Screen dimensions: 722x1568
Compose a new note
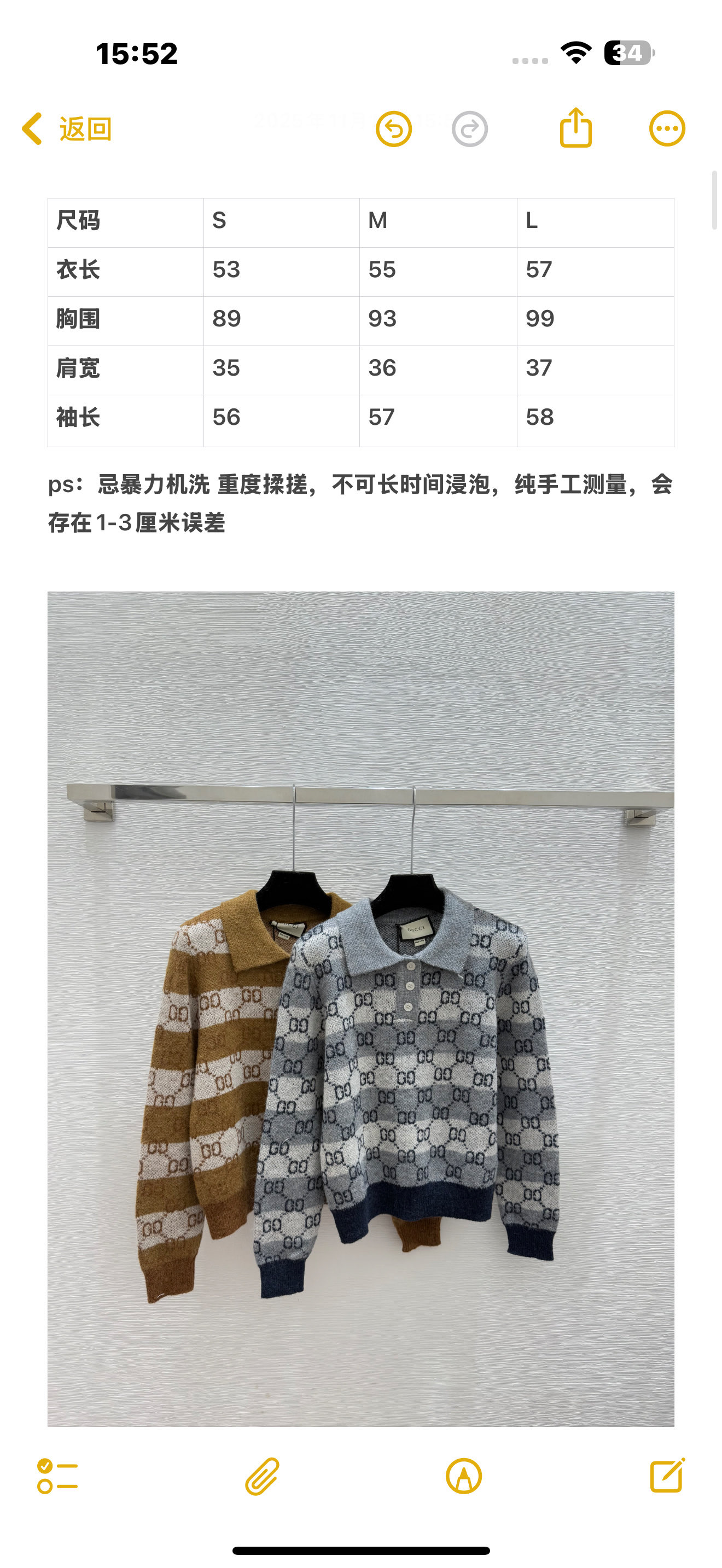click(667, 1475)
